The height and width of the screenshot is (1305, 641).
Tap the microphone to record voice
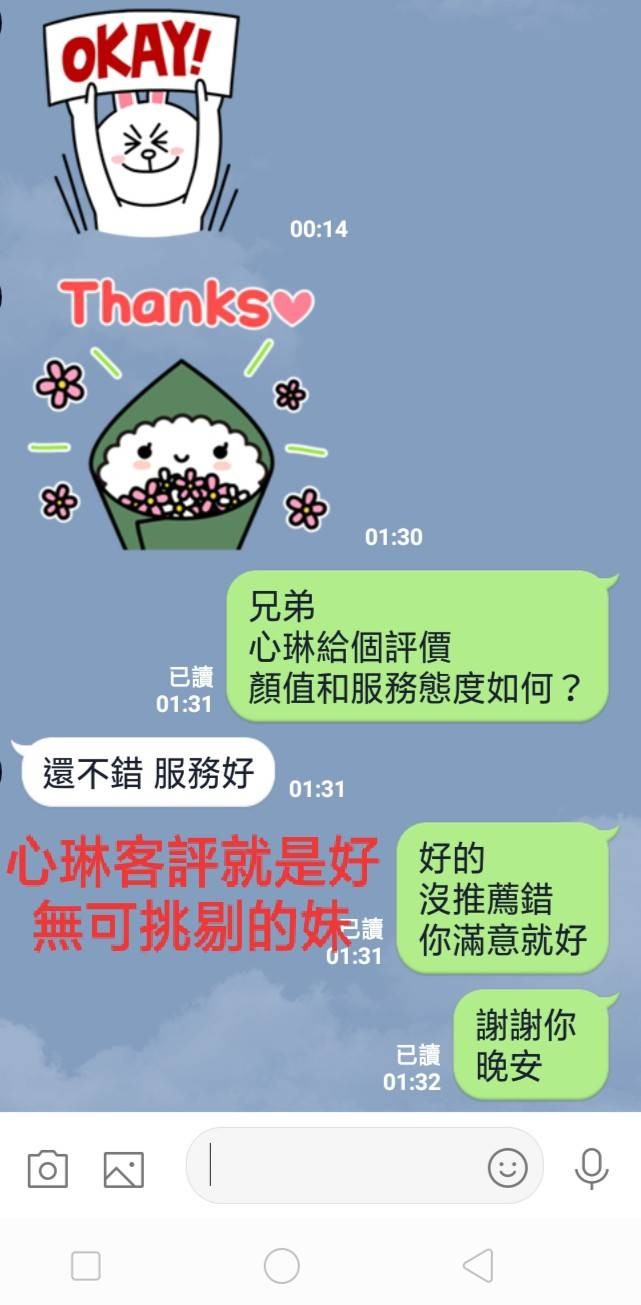coord(591,1167)
